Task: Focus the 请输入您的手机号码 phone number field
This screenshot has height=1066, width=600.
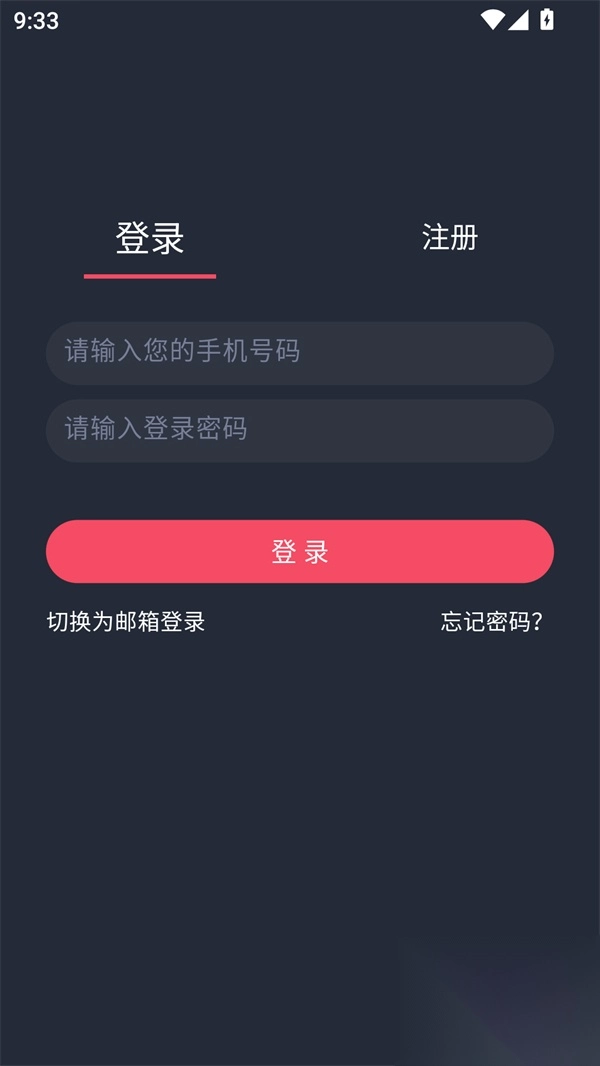Action: point(300,352)
